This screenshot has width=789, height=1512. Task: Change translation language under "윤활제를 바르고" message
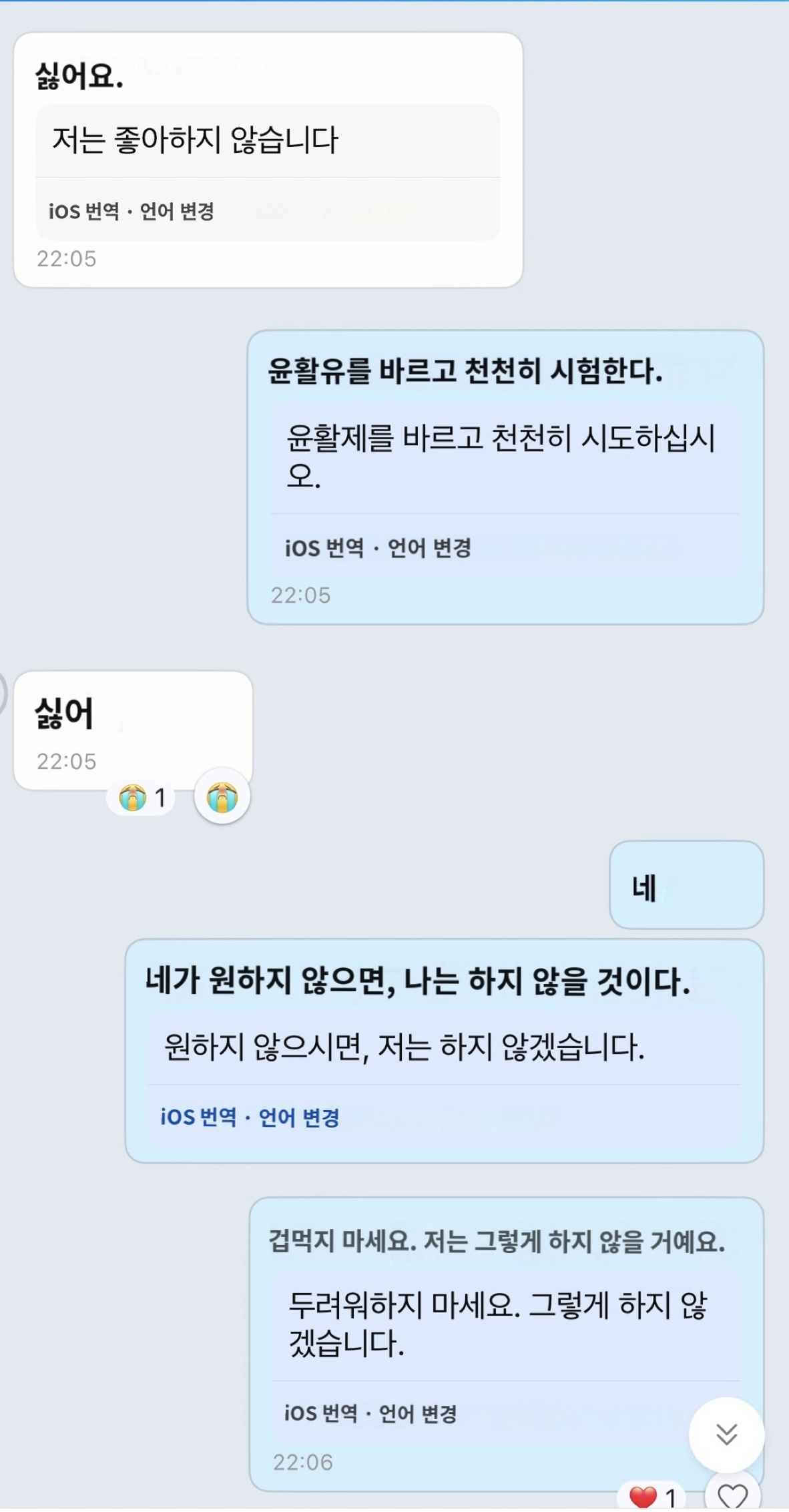tap(430, 548)
